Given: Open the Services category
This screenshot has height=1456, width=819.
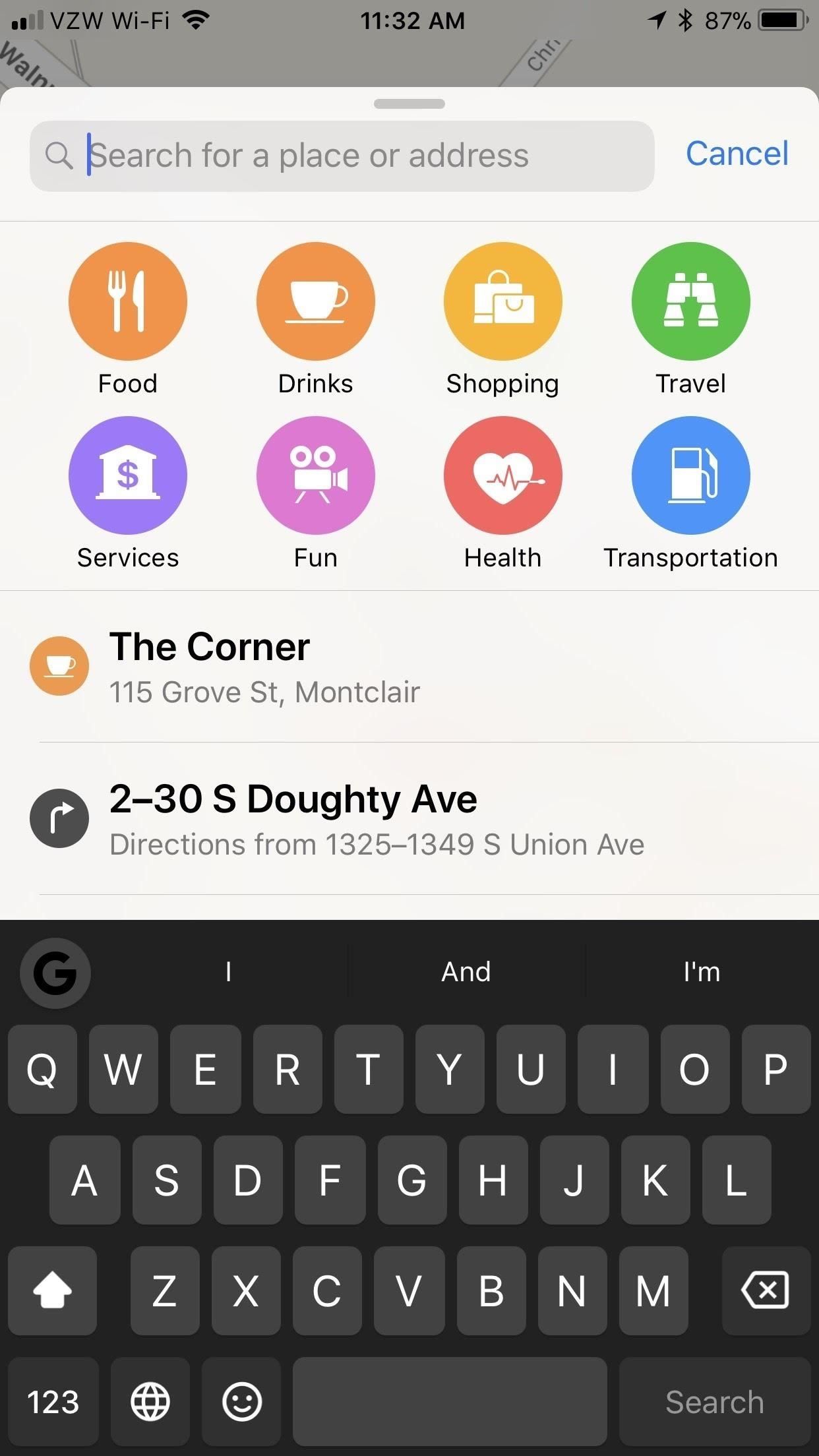Looking at the screenshot, I should point(127,475).
